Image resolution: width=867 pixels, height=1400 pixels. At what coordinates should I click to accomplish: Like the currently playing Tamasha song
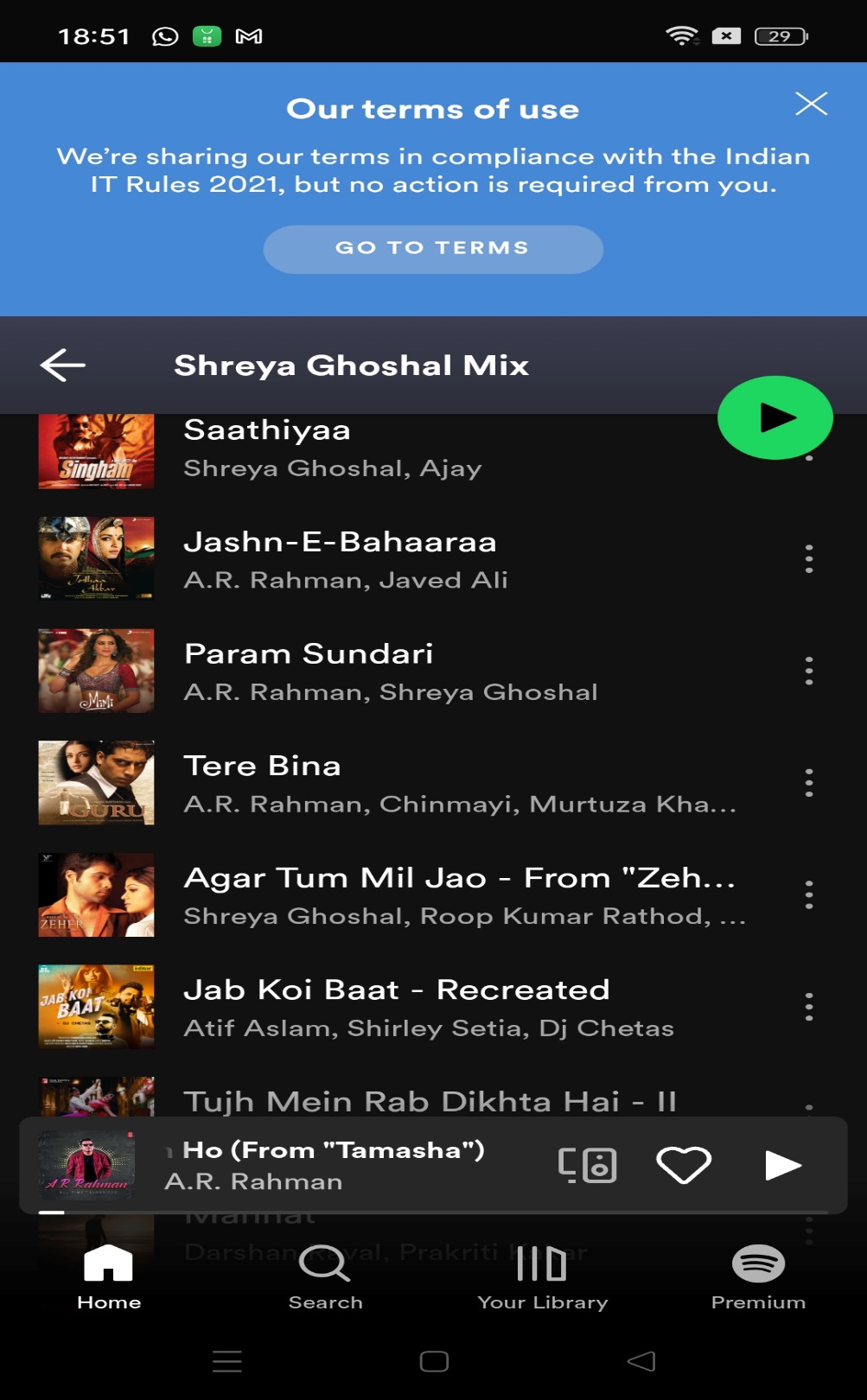click(x=684, y=1165)
